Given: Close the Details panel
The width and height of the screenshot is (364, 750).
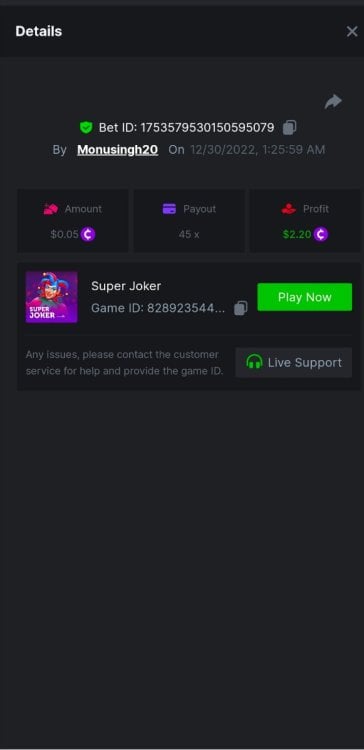Looking at the screenshot, I should click(352, 32).
